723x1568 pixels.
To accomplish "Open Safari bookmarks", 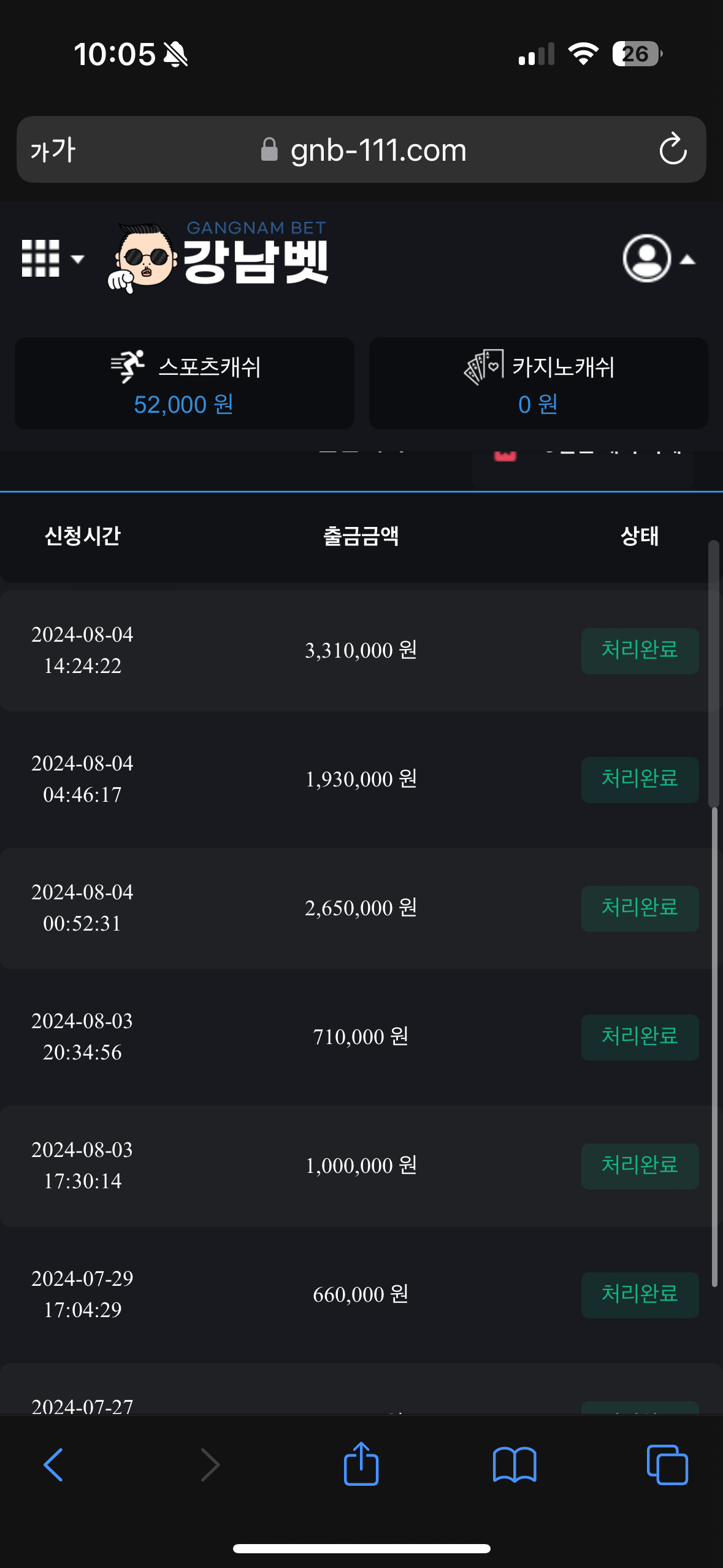I will tap(515, 1465).
